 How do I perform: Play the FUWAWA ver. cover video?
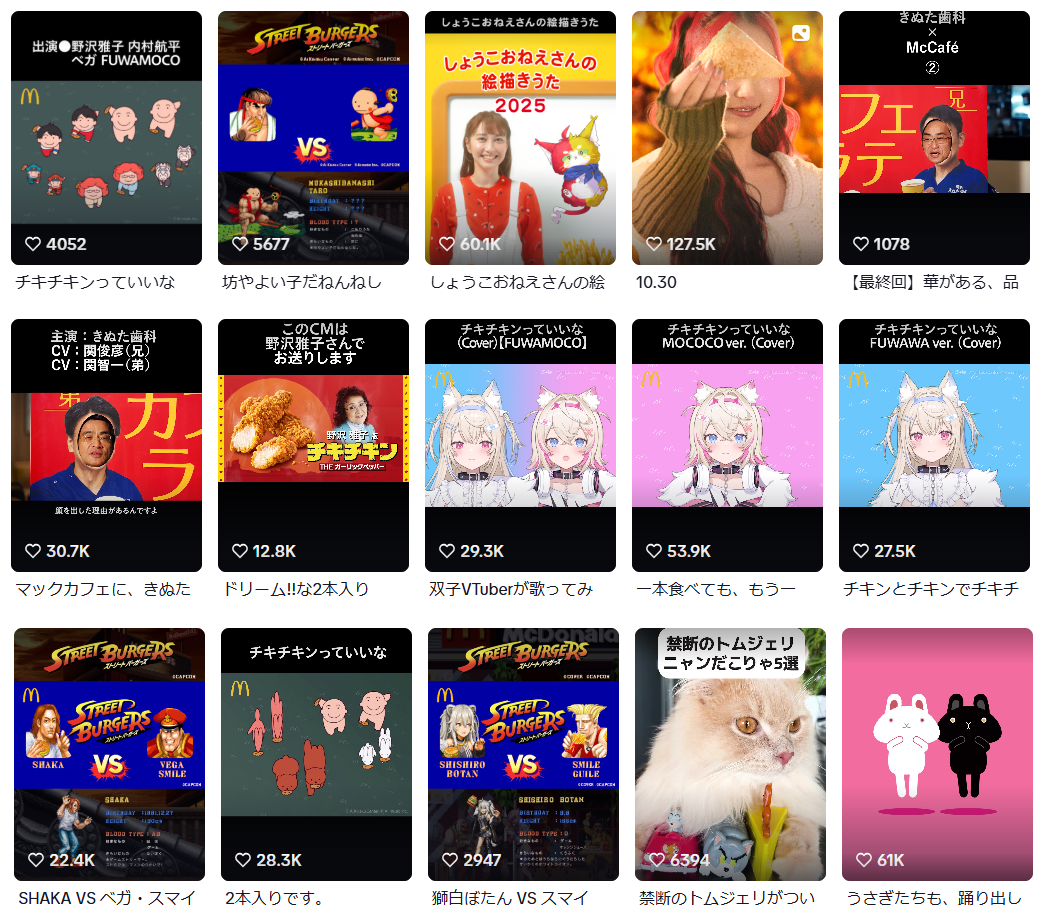pyautogui.click(x=934, y=445)
